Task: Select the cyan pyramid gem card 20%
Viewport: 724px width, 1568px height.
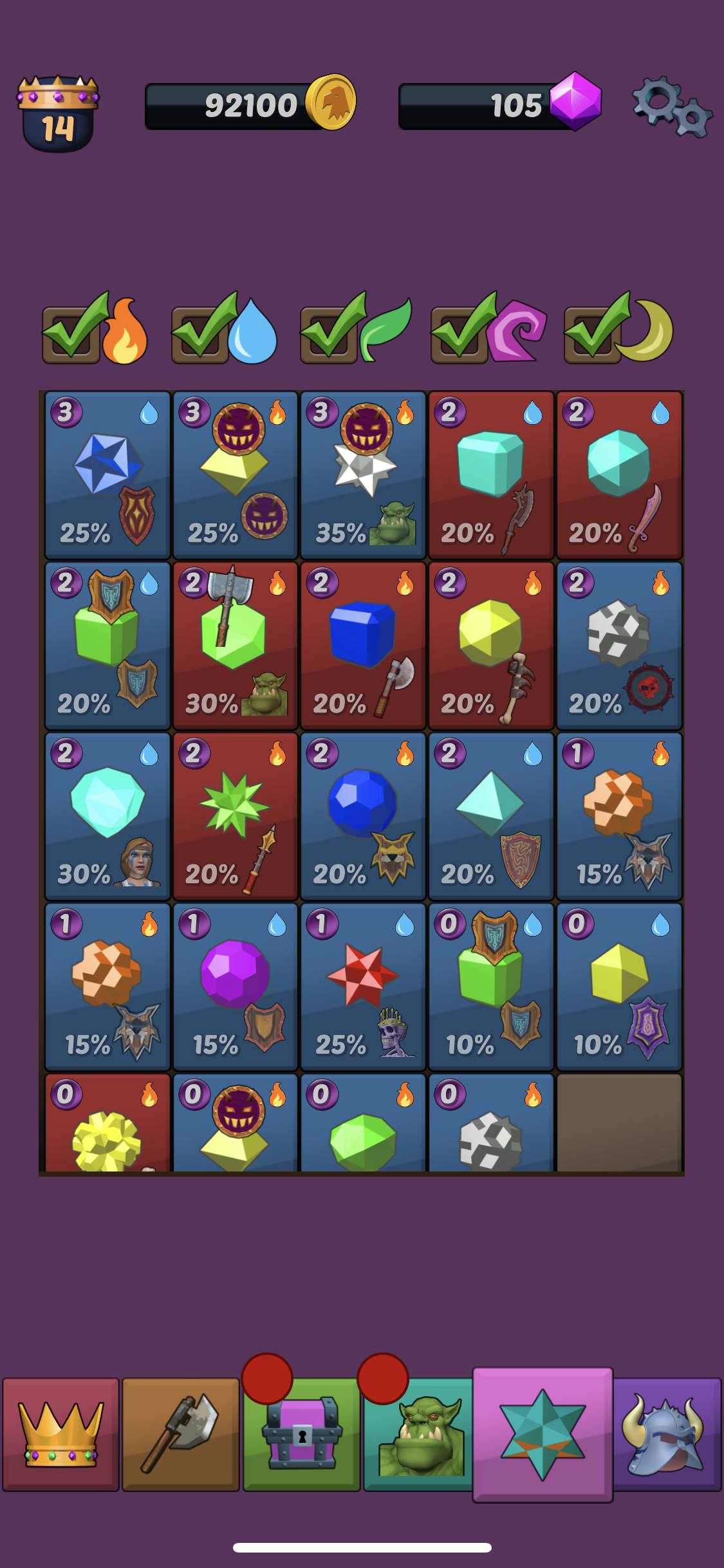Action: tap(490, 816)
